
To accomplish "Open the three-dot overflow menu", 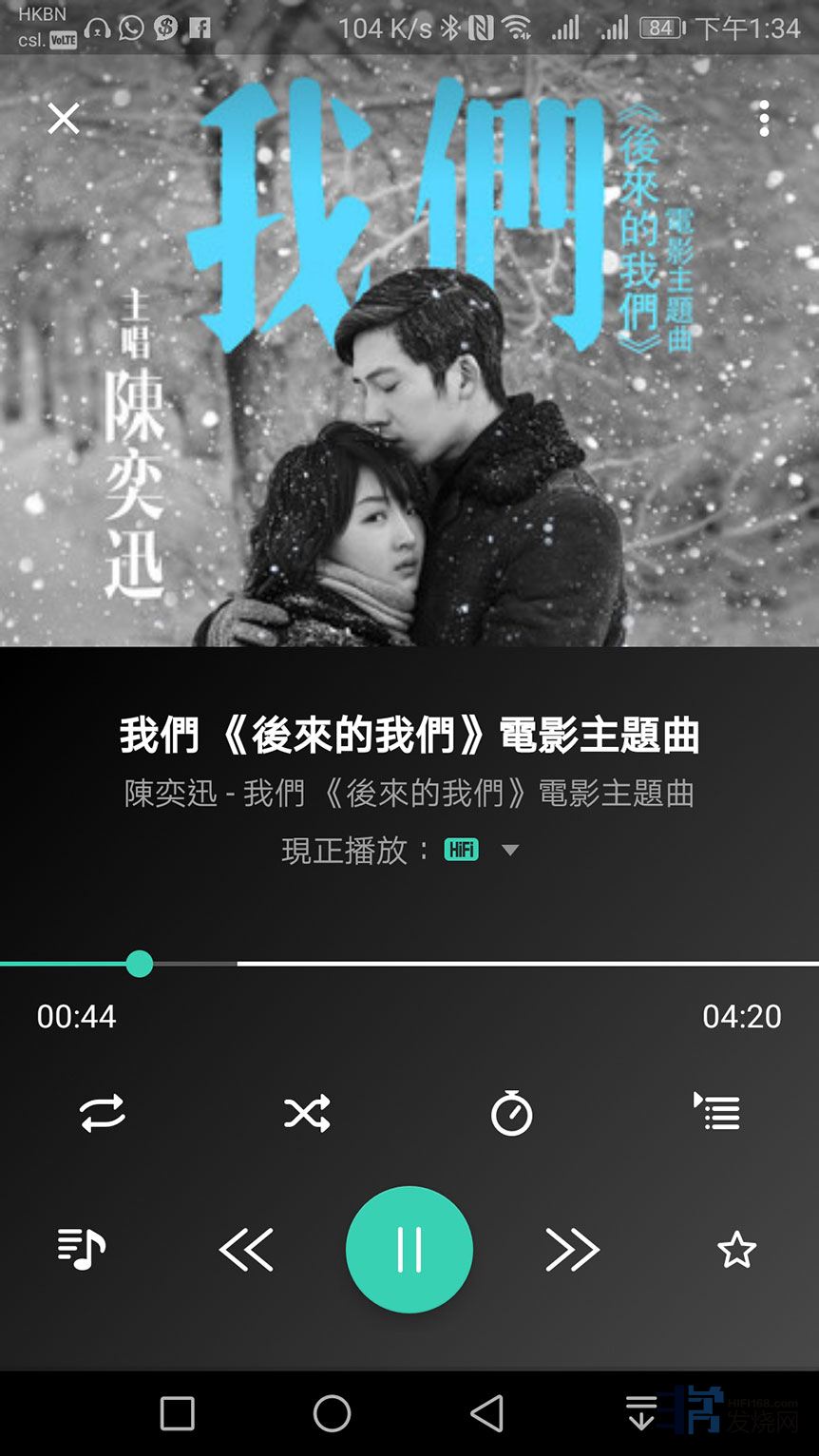I will (764, 119).
